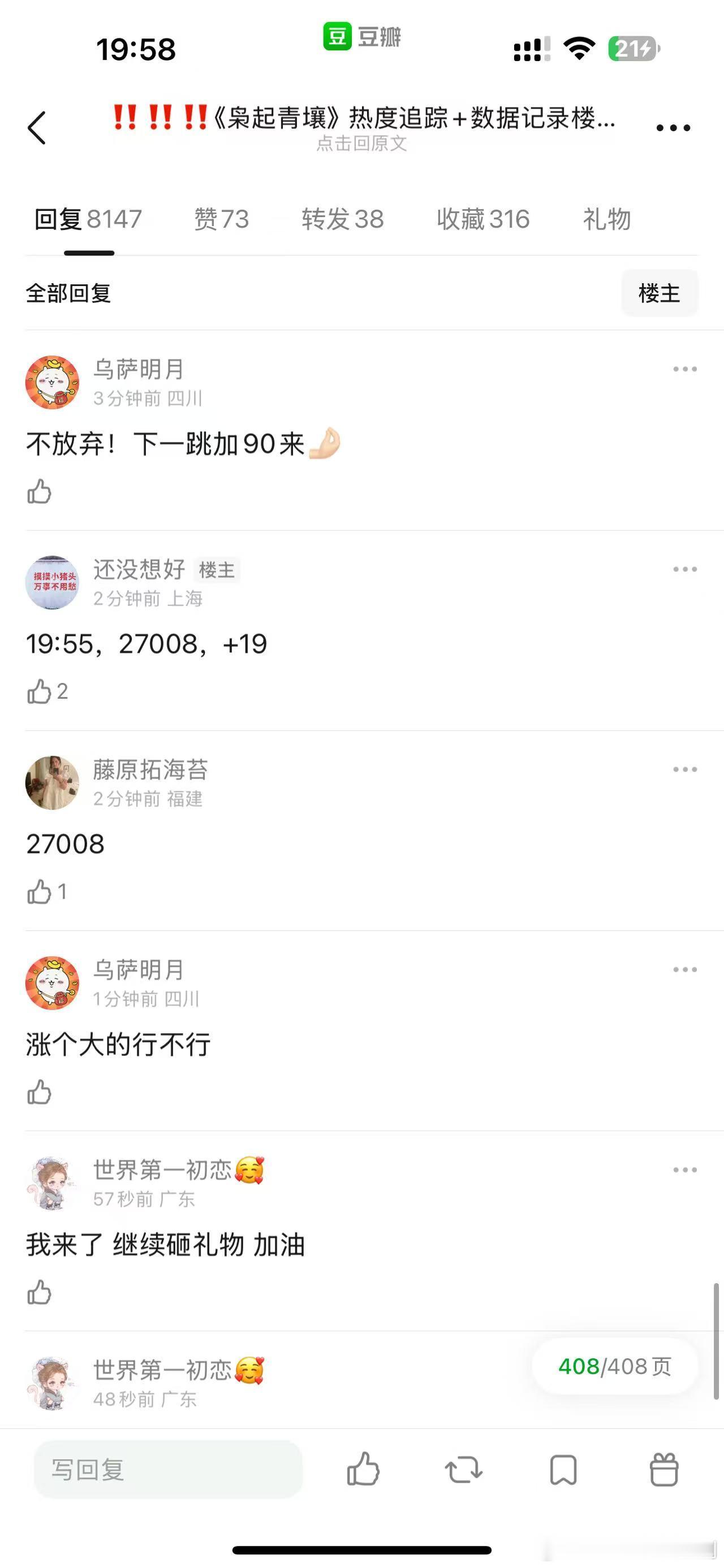Toggle the 楼主 filter to show only poster replies
Viewport: 724px width, 1568px height.
[660, 293]
